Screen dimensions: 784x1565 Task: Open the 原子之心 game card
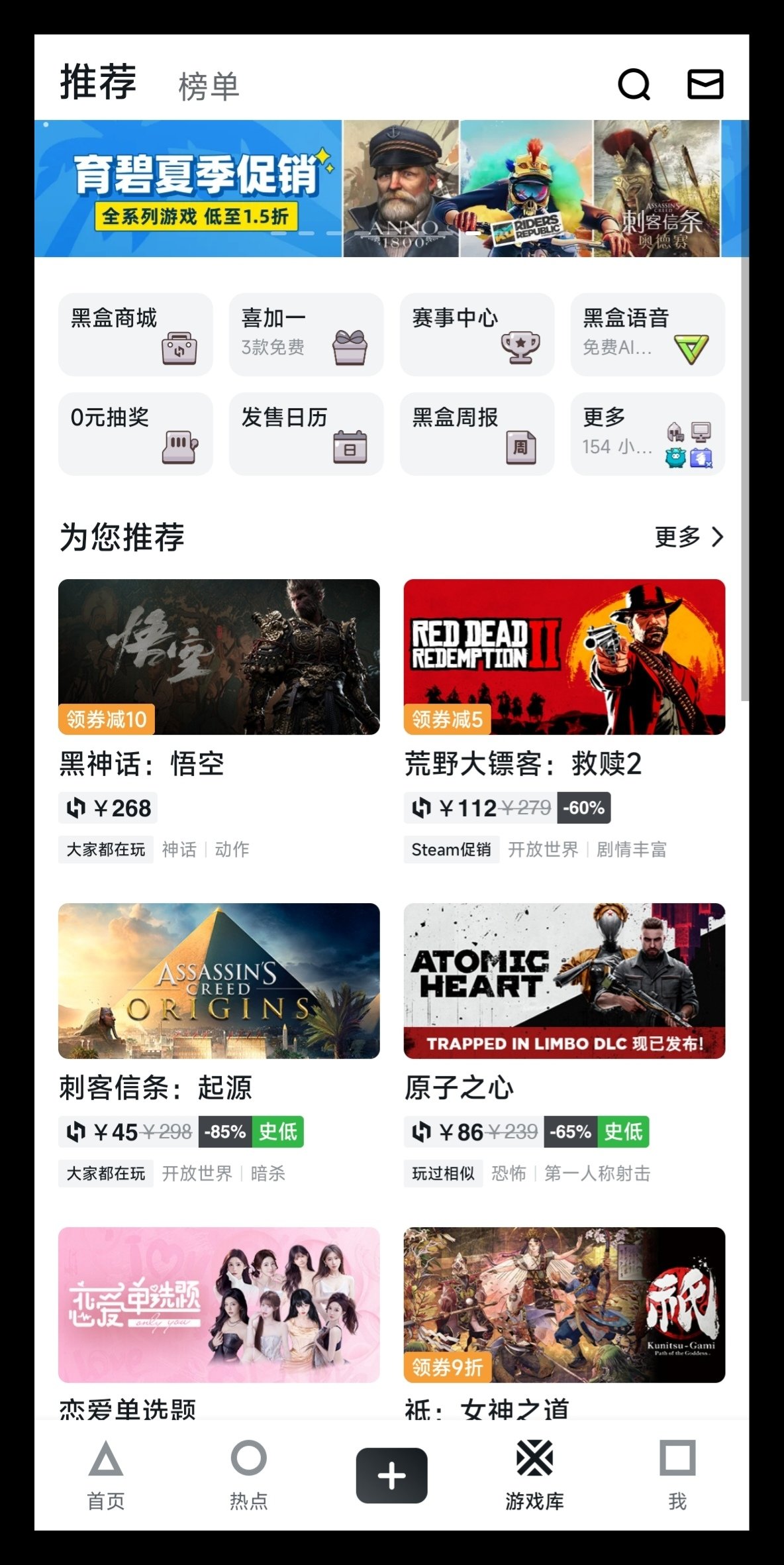pos(564,981)
